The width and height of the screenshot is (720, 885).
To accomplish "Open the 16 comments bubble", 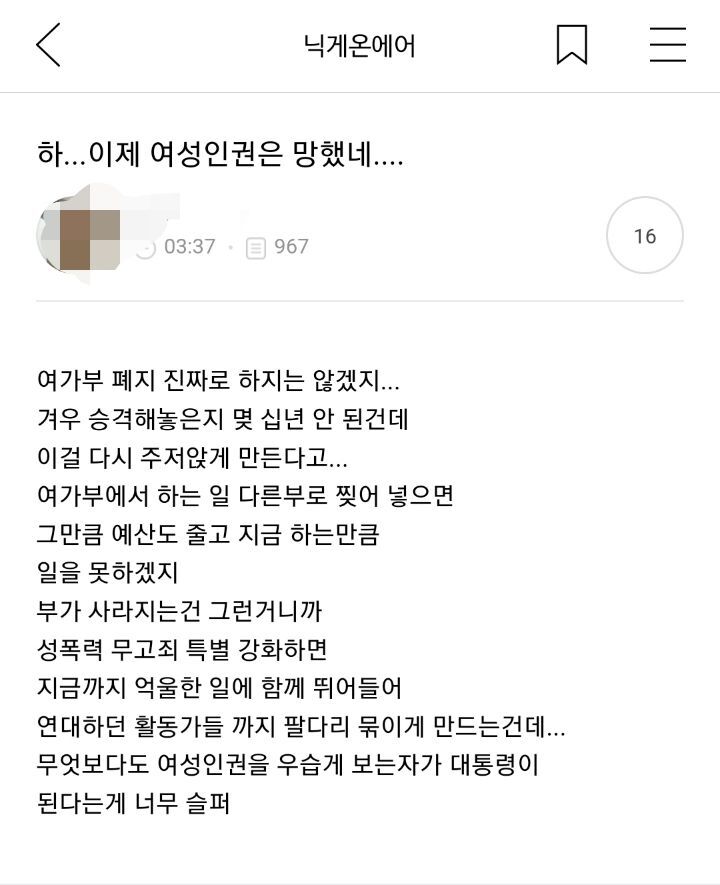I will (645, 236).
